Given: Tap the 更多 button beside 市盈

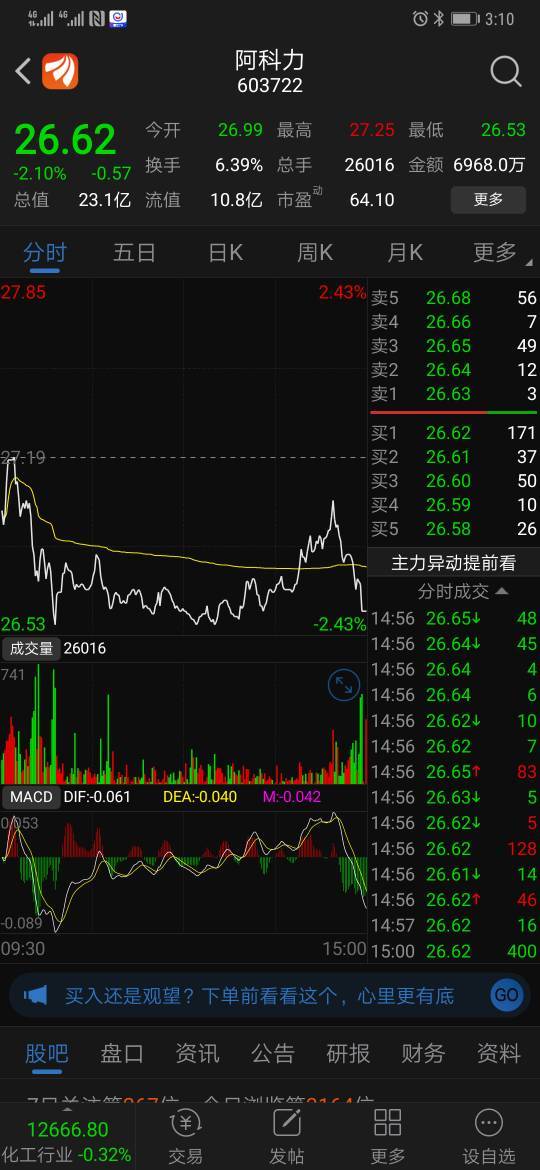Looking at the screenshot, I should click(x=489, y=199).
